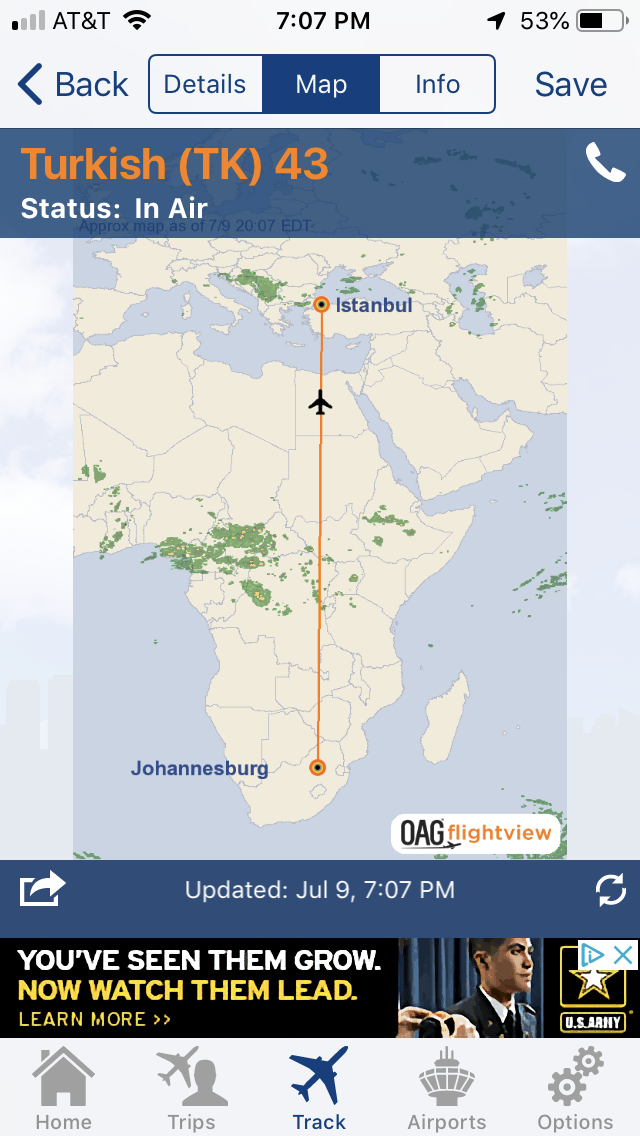Close the ad with the X icon
640x1136 pixels.
tap(624, 955)
